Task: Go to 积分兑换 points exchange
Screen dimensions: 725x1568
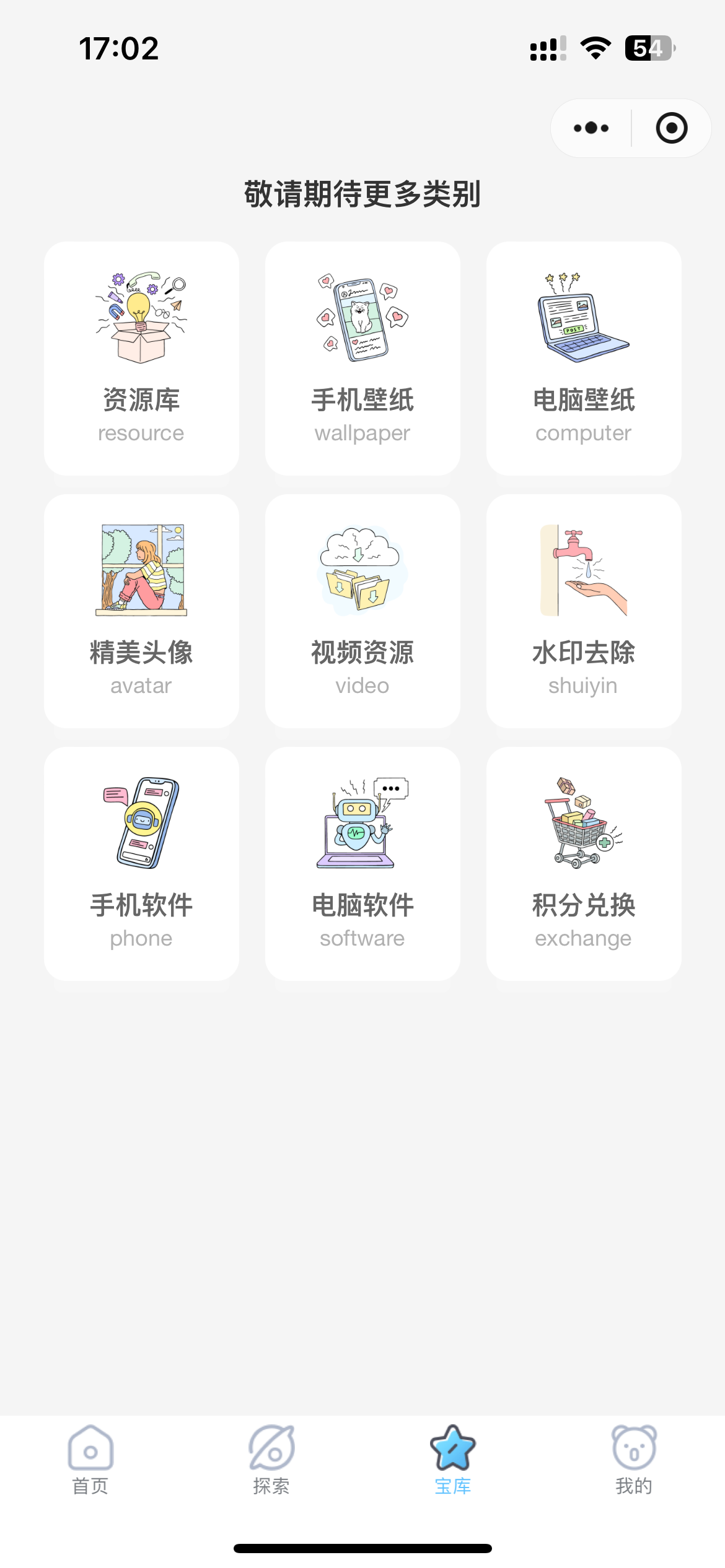Action: 584,863
